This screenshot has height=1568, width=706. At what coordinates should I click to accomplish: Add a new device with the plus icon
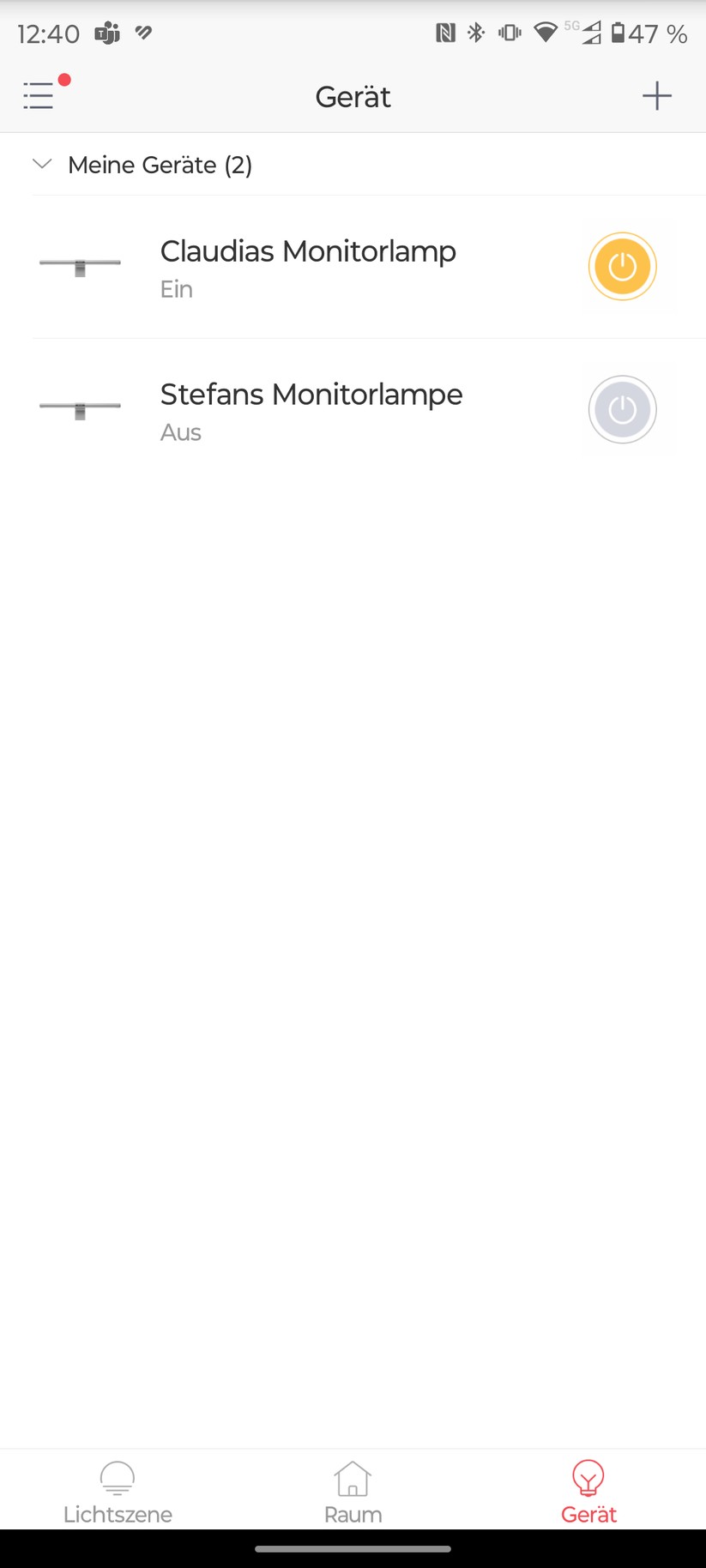(x=656, y=95)
